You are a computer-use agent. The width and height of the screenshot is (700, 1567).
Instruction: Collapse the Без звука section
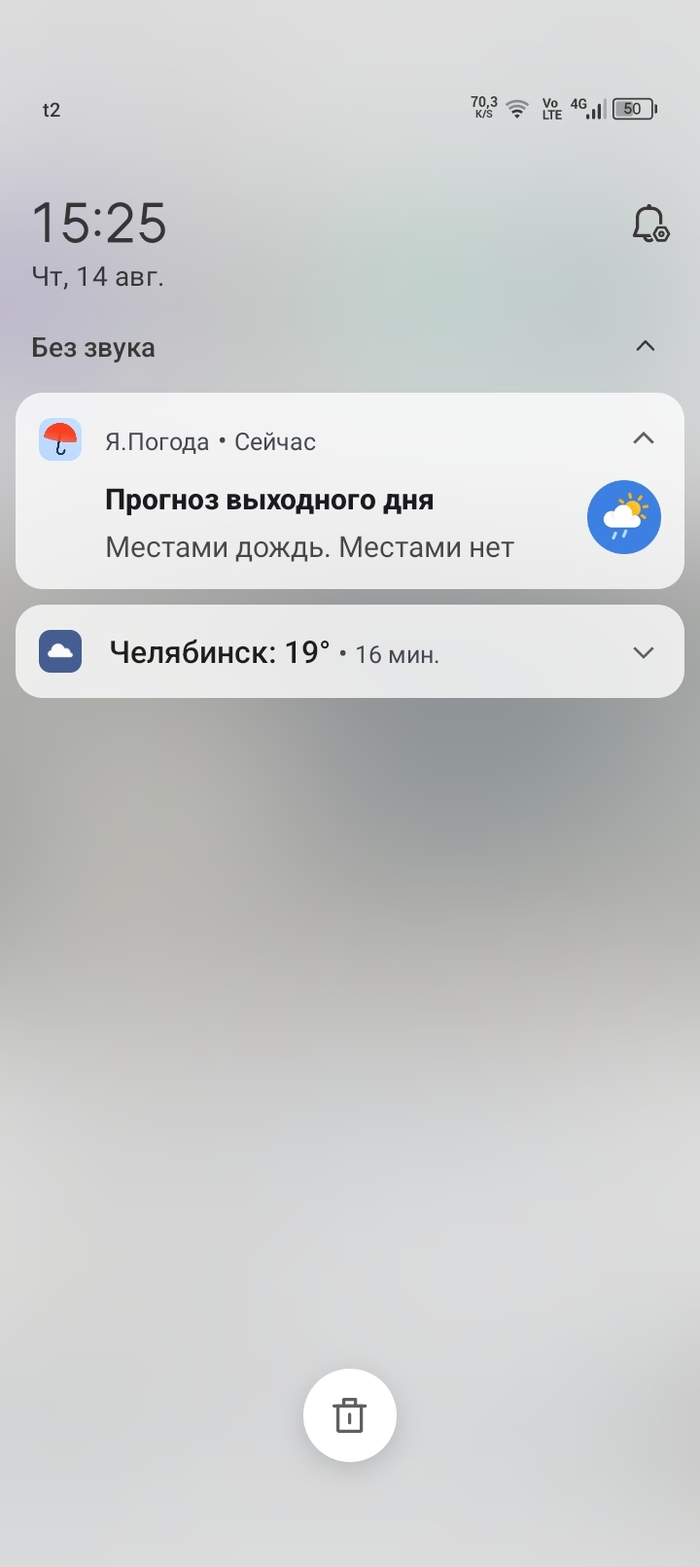(645, 346)
